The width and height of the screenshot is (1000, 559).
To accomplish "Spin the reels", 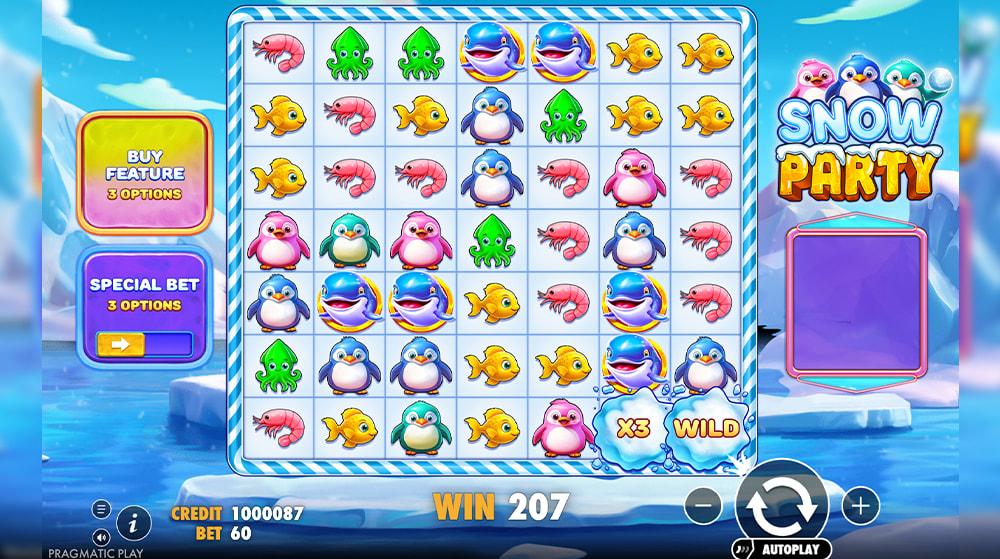I will (x=781, y=506).
